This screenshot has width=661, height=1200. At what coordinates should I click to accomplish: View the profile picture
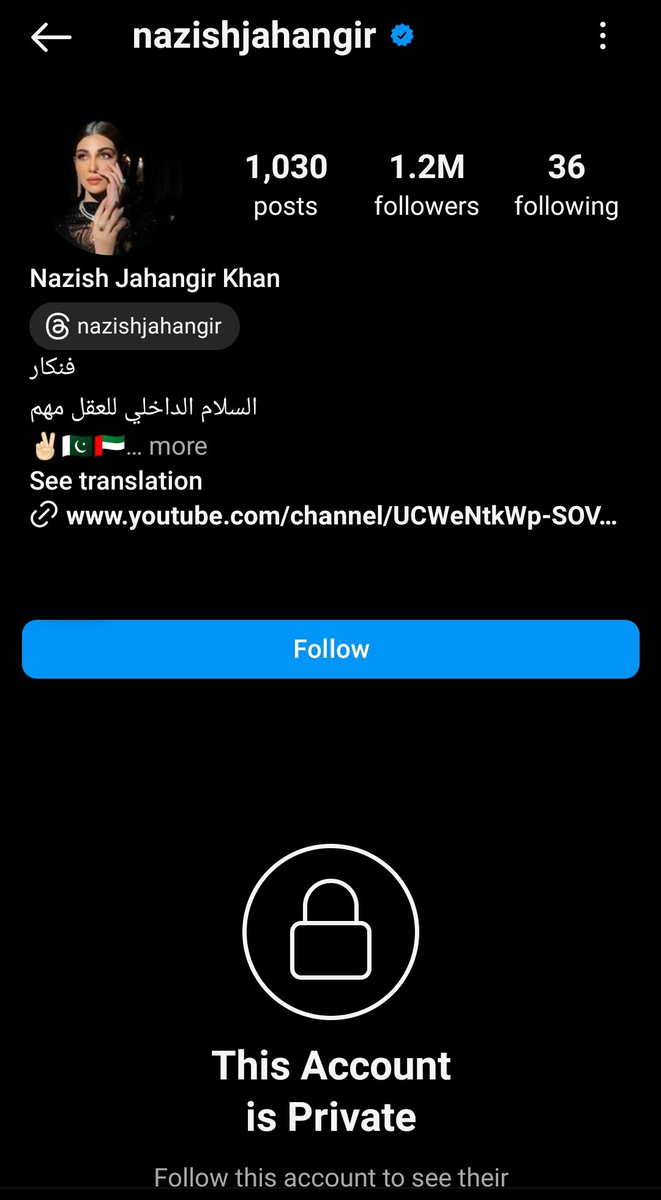[110, 186]
